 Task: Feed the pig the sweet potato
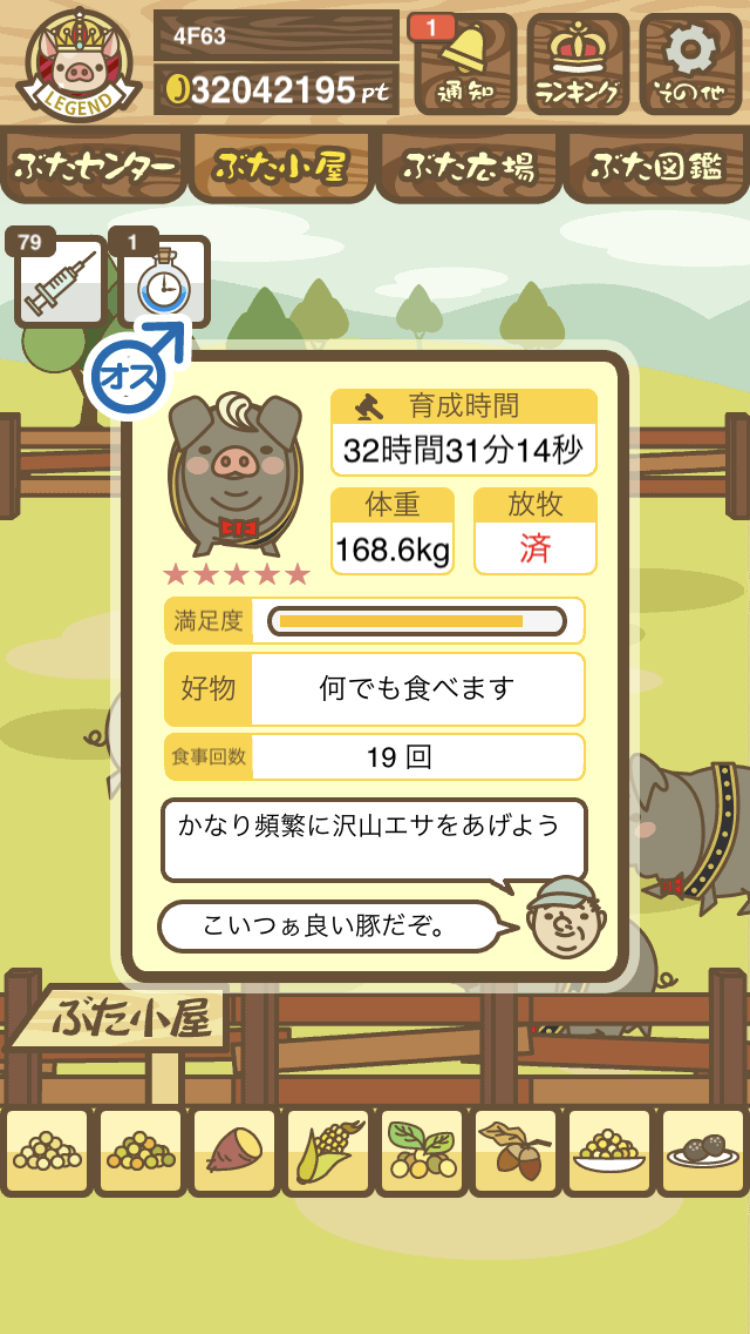click(234, 1151)
